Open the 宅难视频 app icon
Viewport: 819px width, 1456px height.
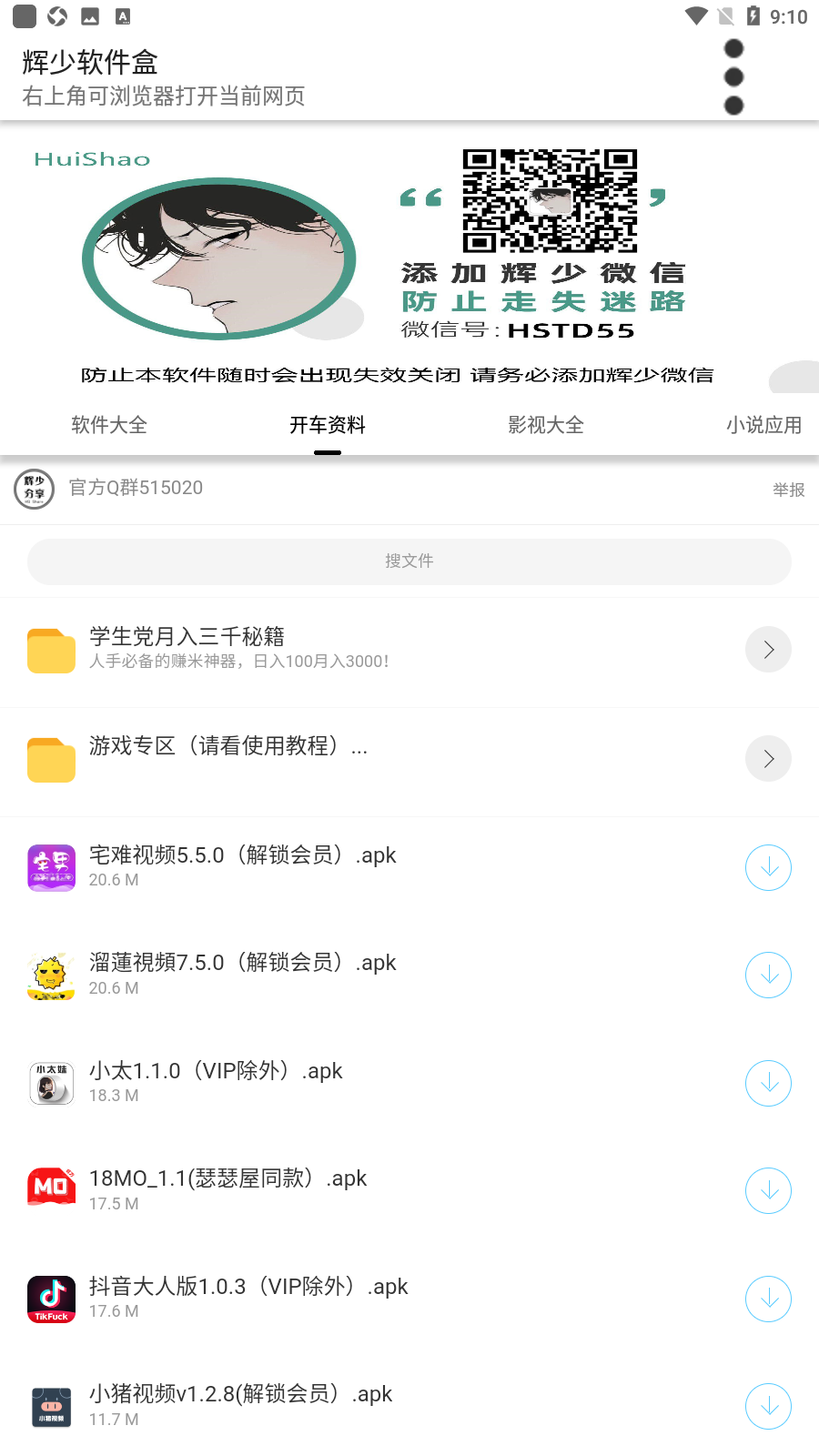pyautogui.click(x=51, y=867)
